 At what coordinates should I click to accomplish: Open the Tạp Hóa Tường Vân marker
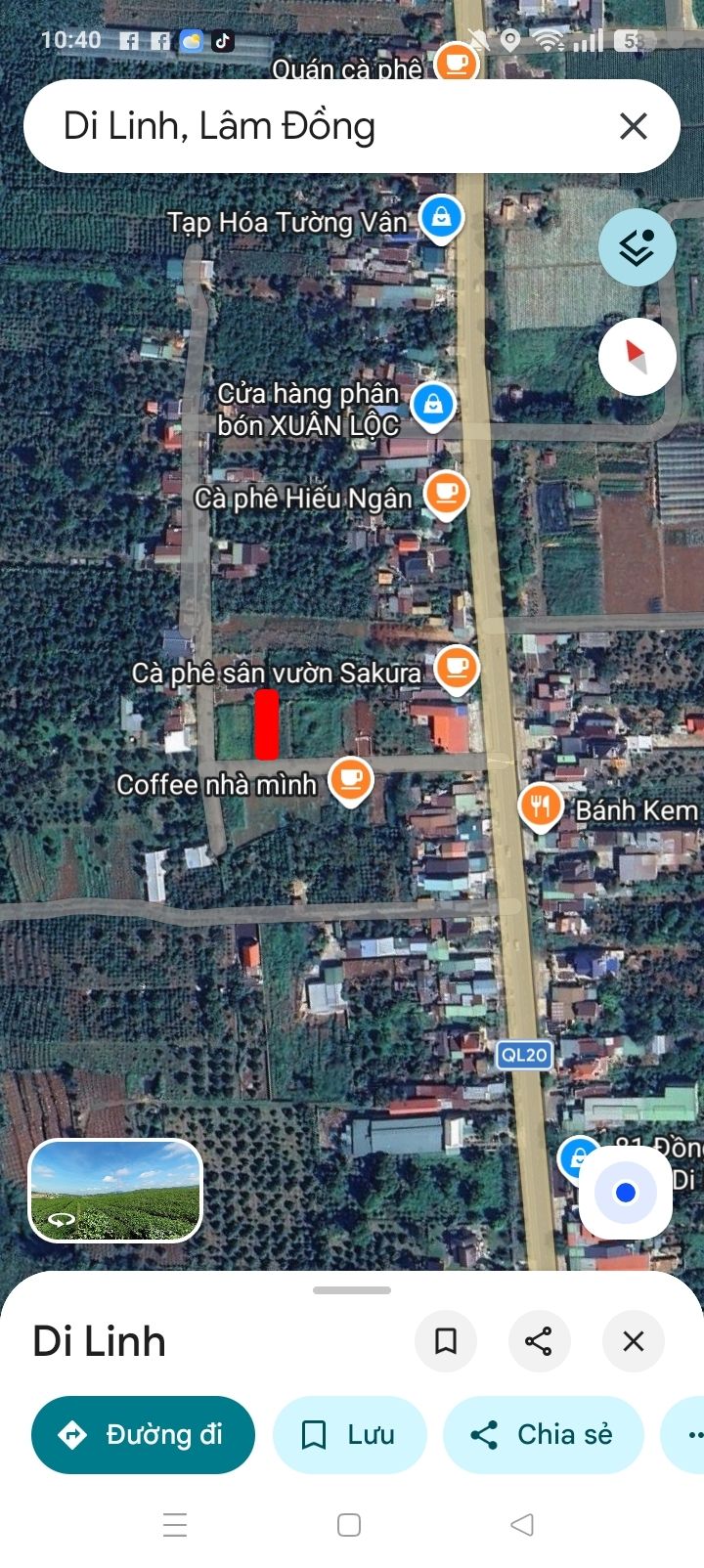pyautogui.click(x=441, y=219)
